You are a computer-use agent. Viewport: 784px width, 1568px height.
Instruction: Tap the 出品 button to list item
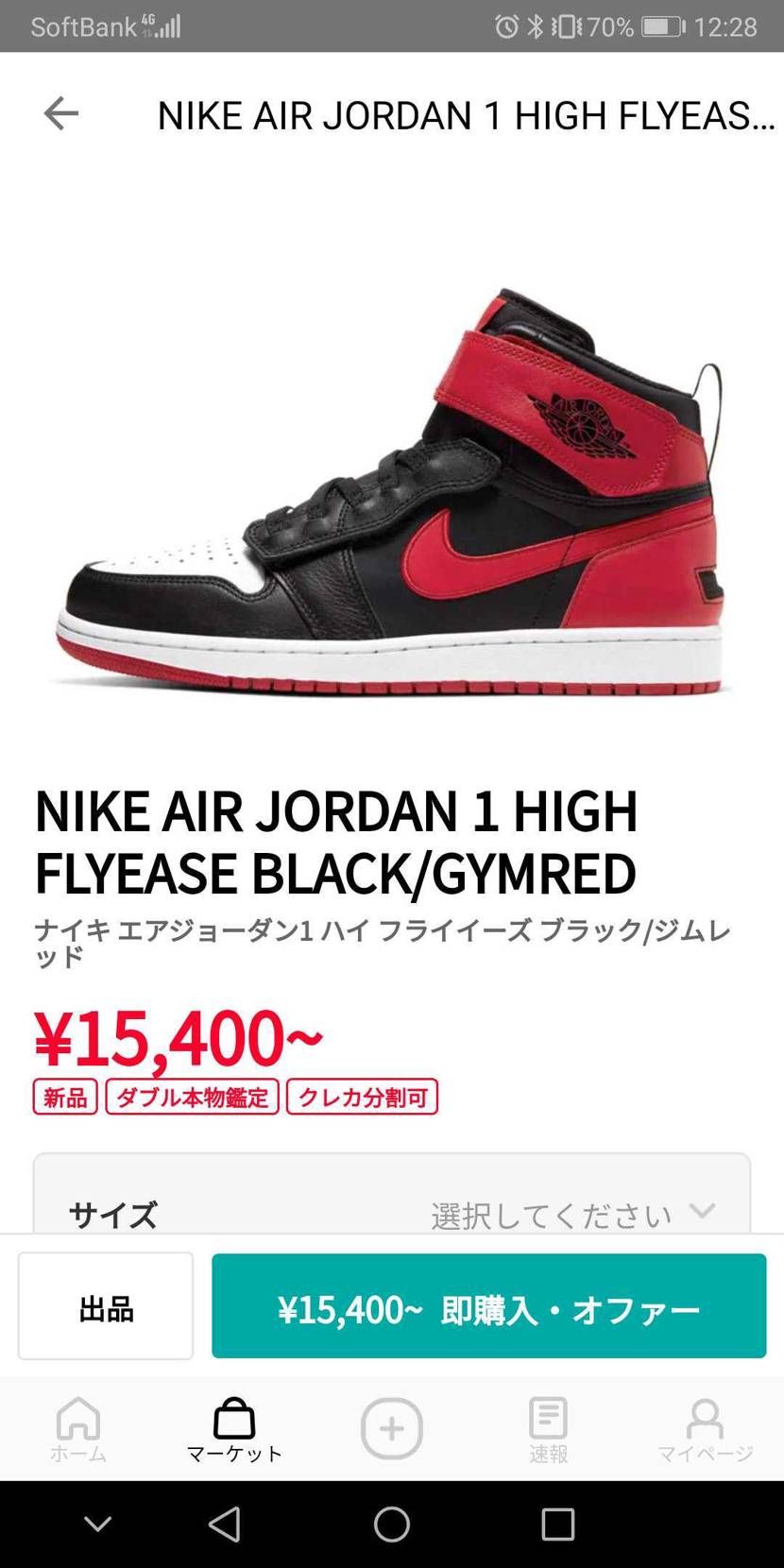click(x=106, y=1307)
